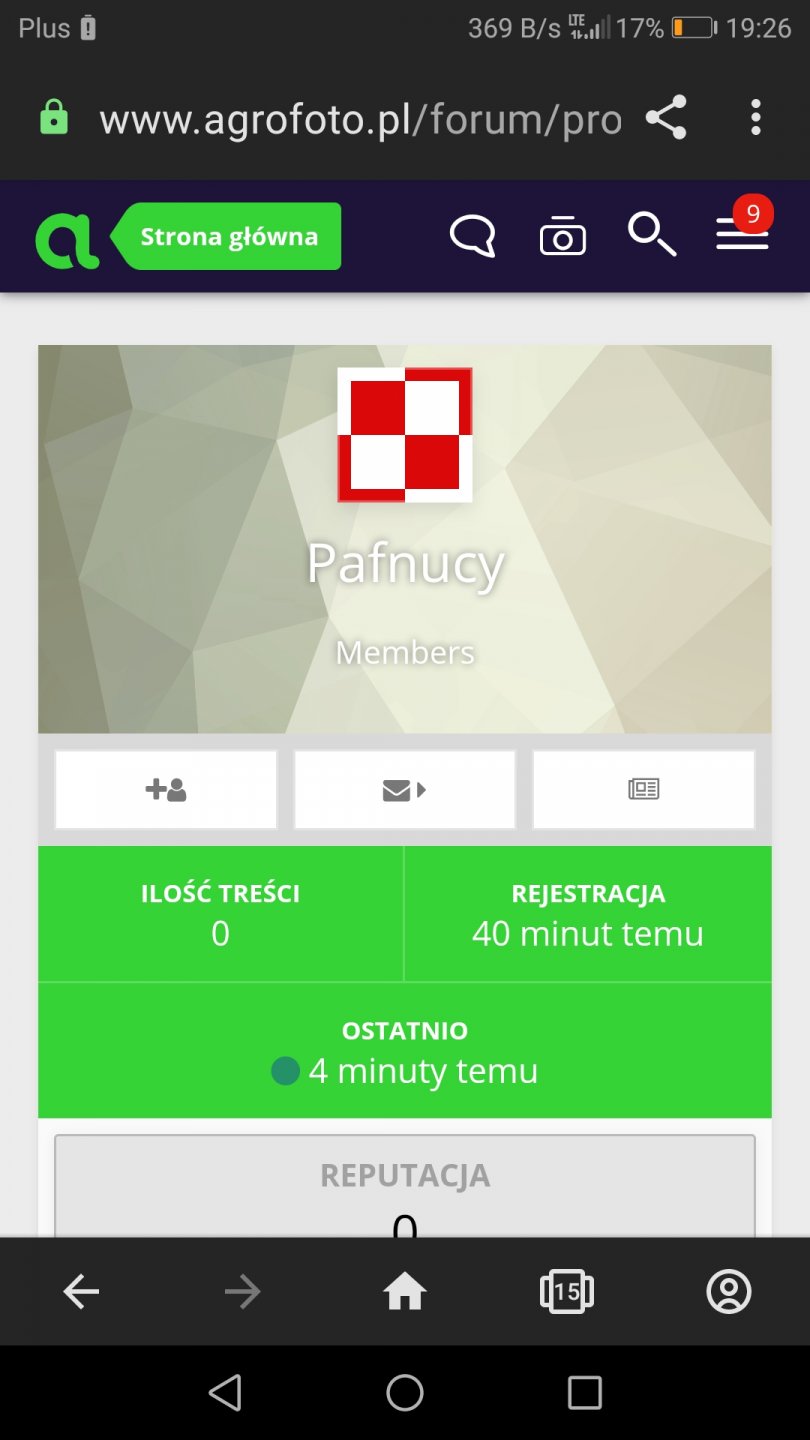Tap the Android recent apps button

[584, 1392]
